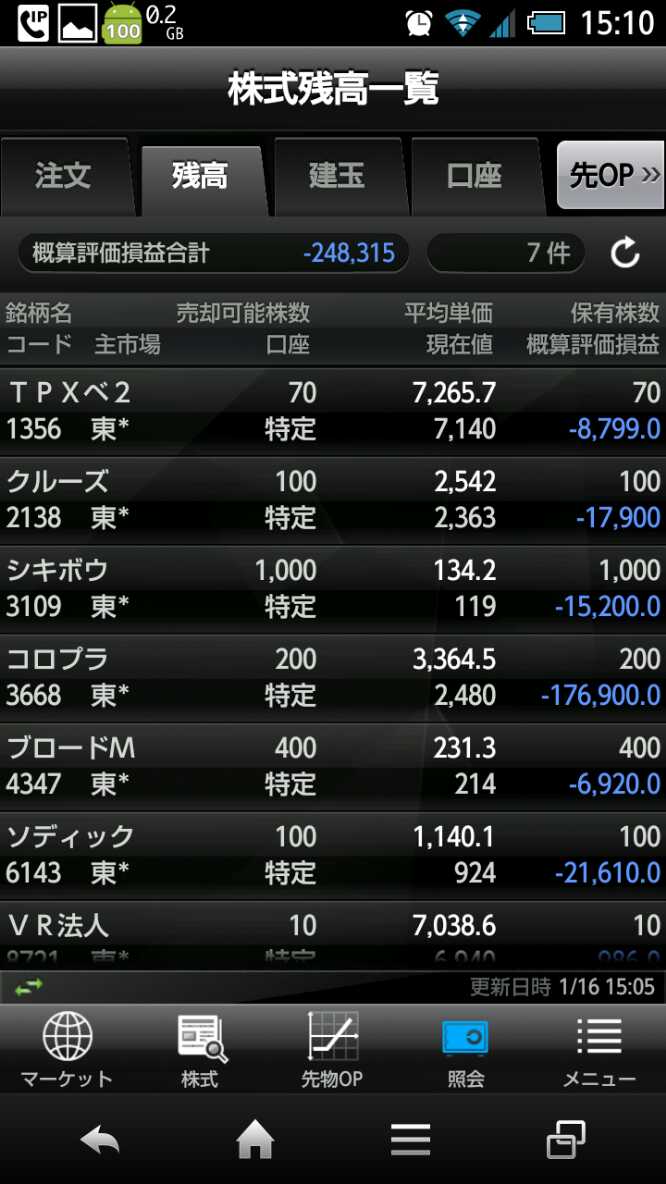Switch to the 口座 tab
Image resolution: width=666 pixels, height=1184 pixels.
pos(474,177)
